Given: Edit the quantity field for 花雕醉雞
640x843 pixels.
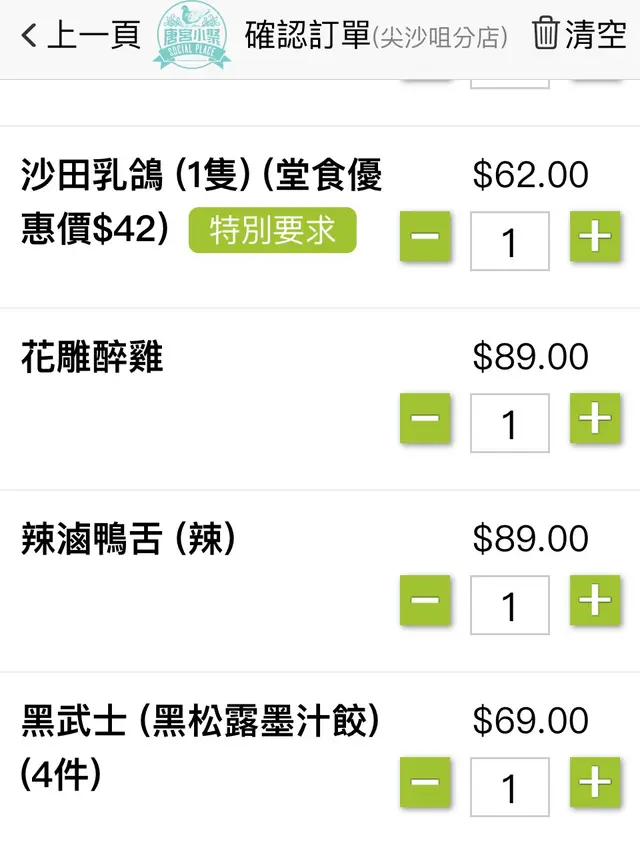Looking at the screenshot, I should click(x=510, y=423).
